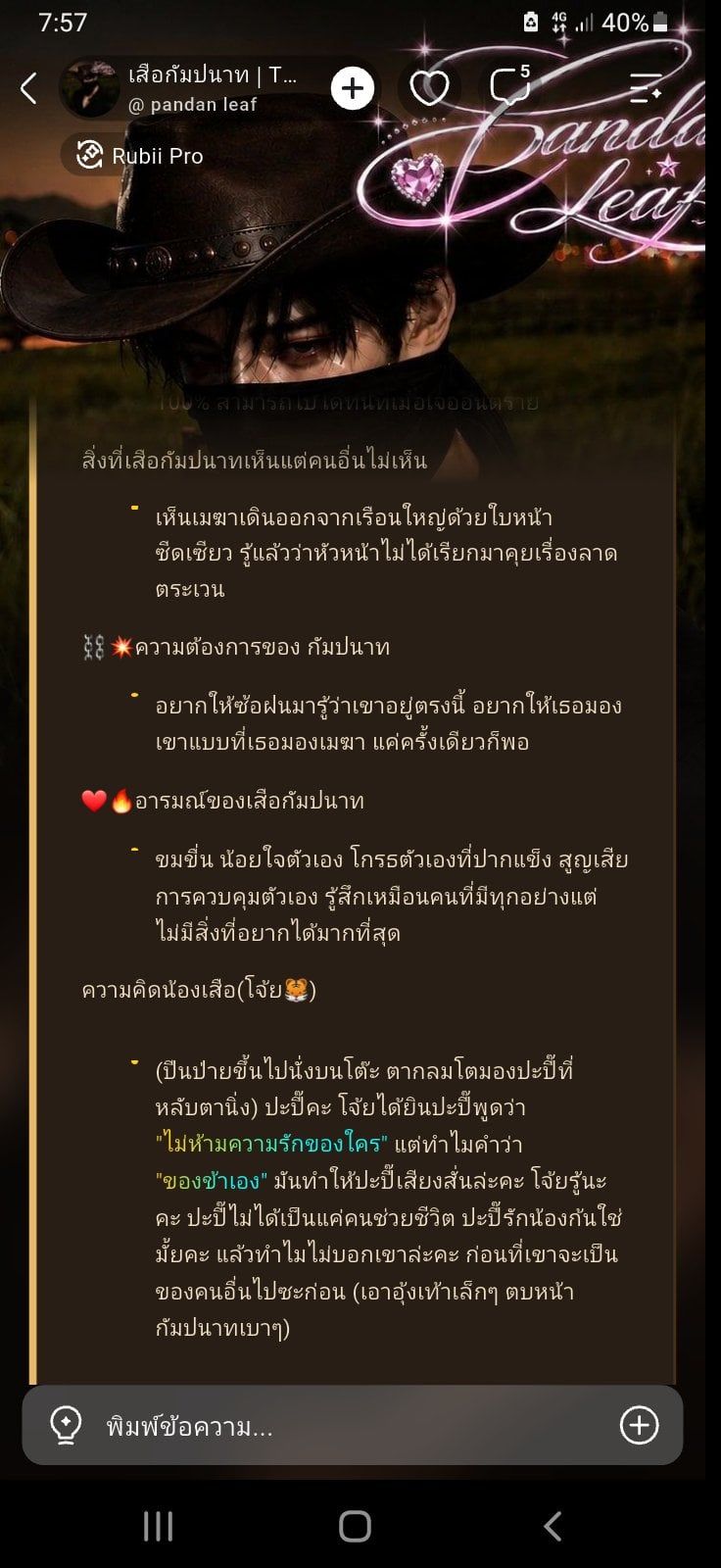Open the comments bubble showing 5

coord(510,86)
